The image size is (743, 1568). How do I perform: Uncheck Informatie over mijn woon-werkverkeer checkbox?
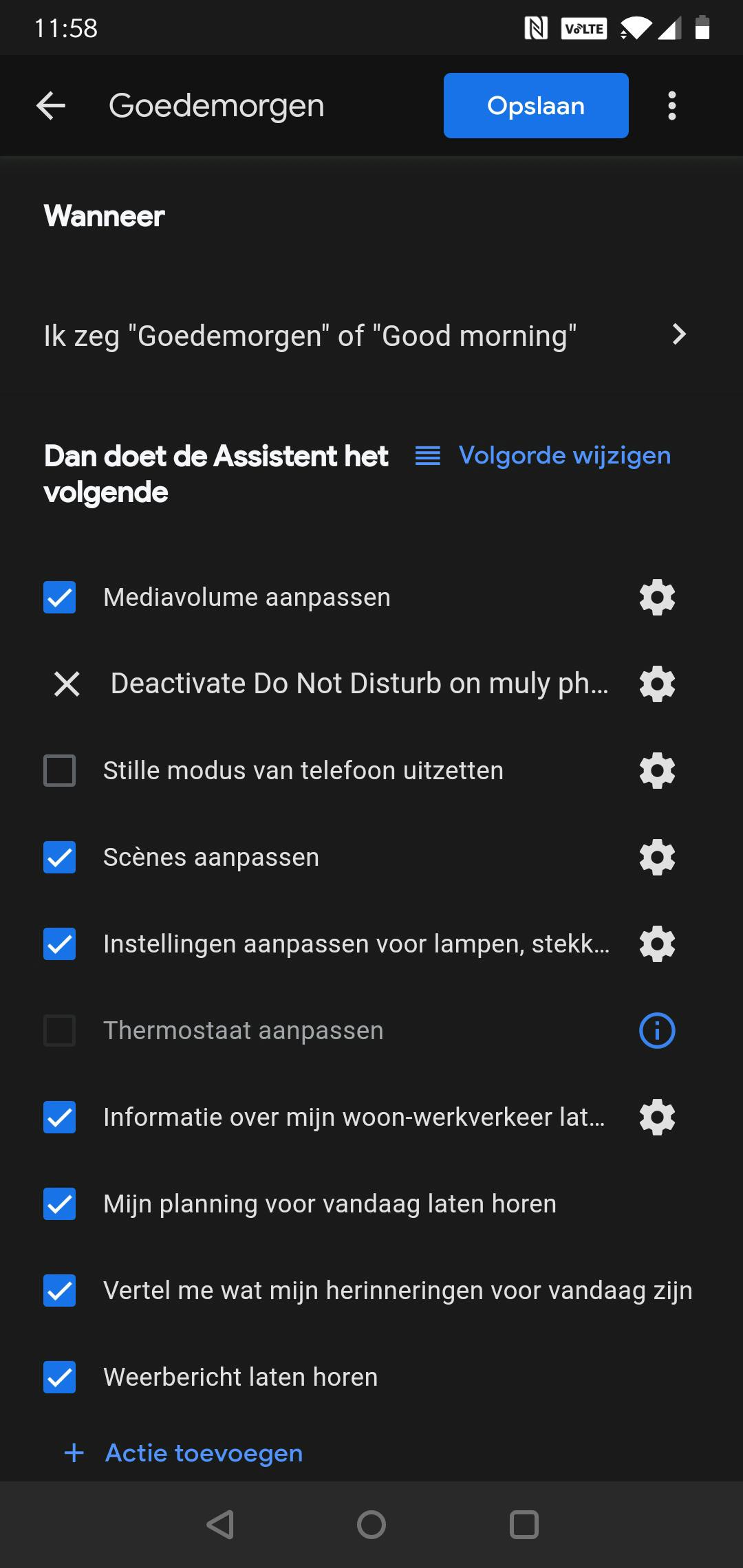point(60,1117)
